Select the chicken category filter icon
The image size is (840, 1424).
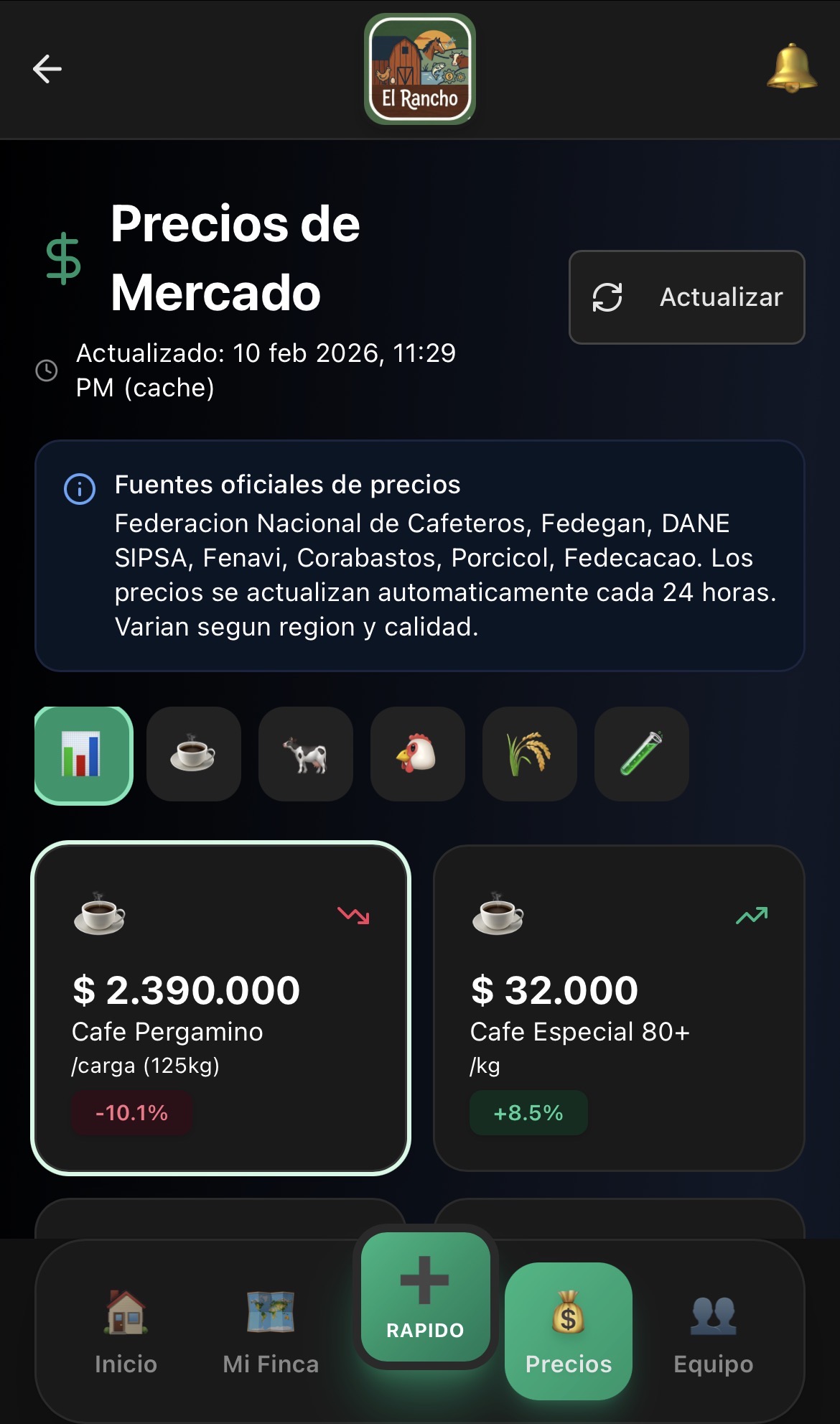click(x=417, y=754)
